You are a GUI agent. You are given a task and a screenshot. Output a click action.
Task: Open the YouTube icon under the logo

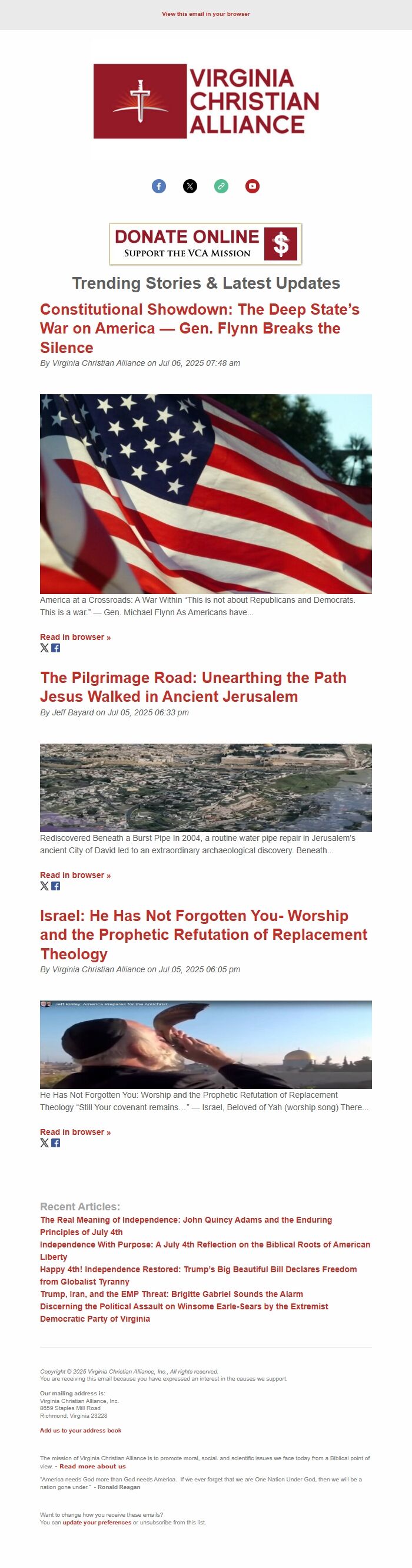(x=252, y=186)
